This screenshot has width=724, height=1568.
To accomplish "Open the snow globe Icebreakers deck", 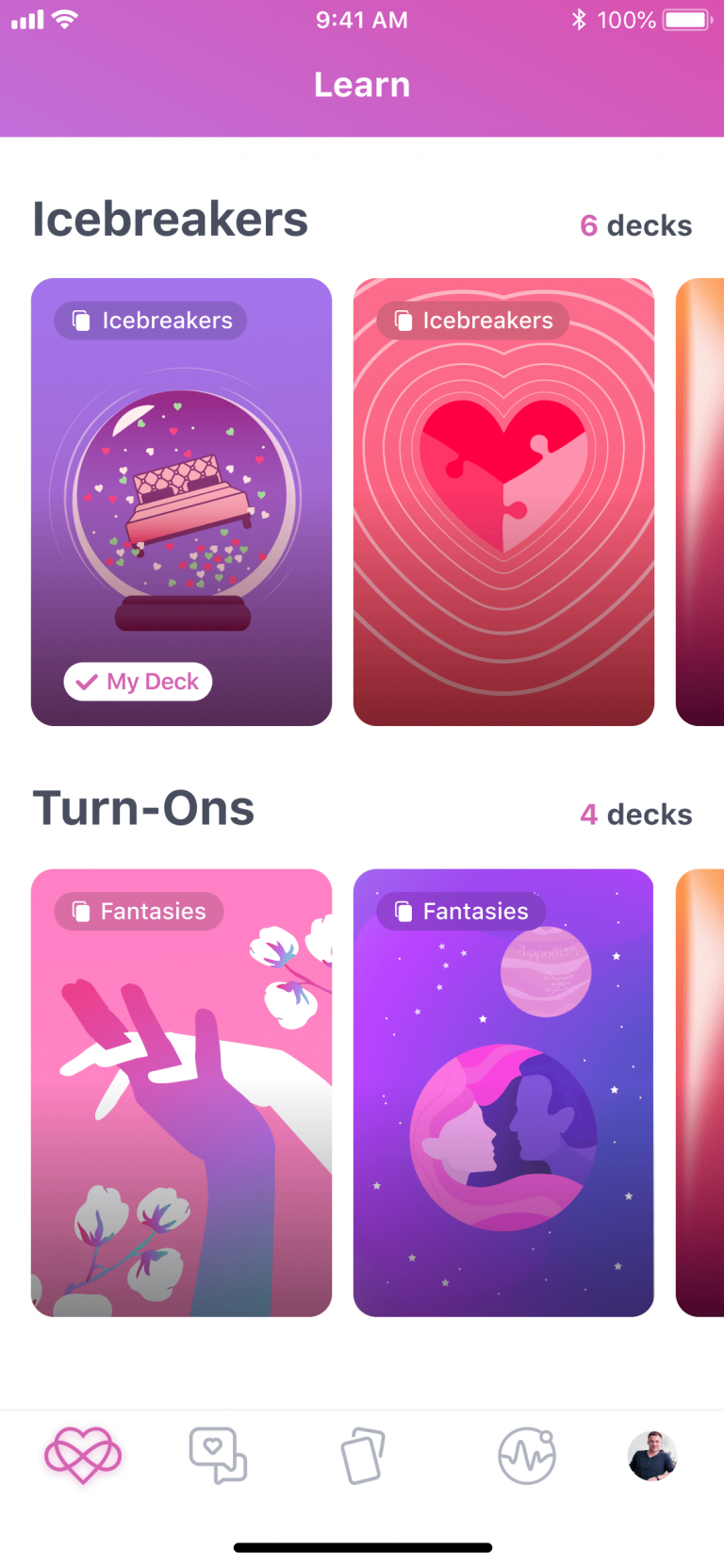I will point(181,502).
